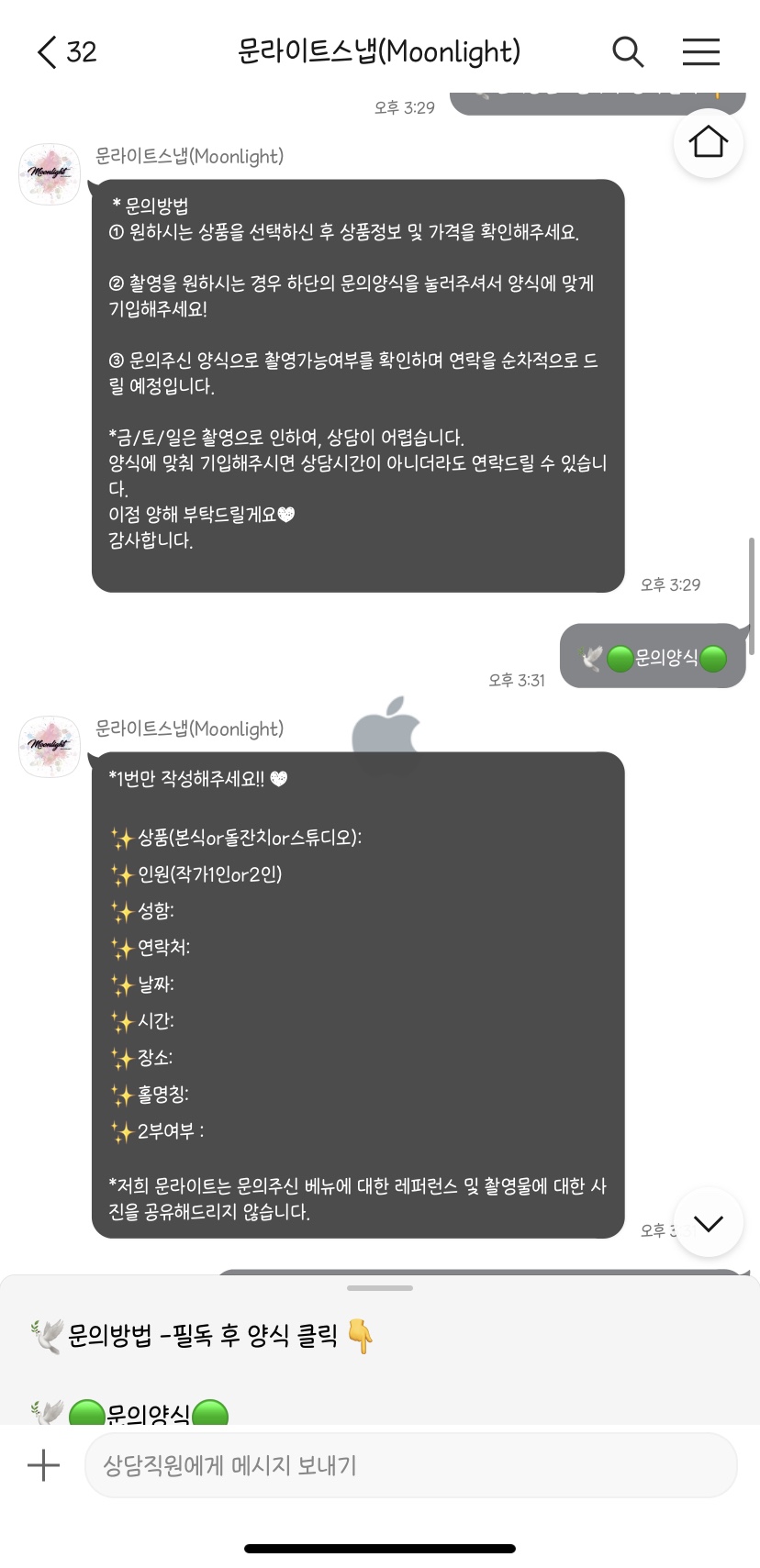Select the 문의방법 -필독 후 양식 클릭 option

(201, 1336)
